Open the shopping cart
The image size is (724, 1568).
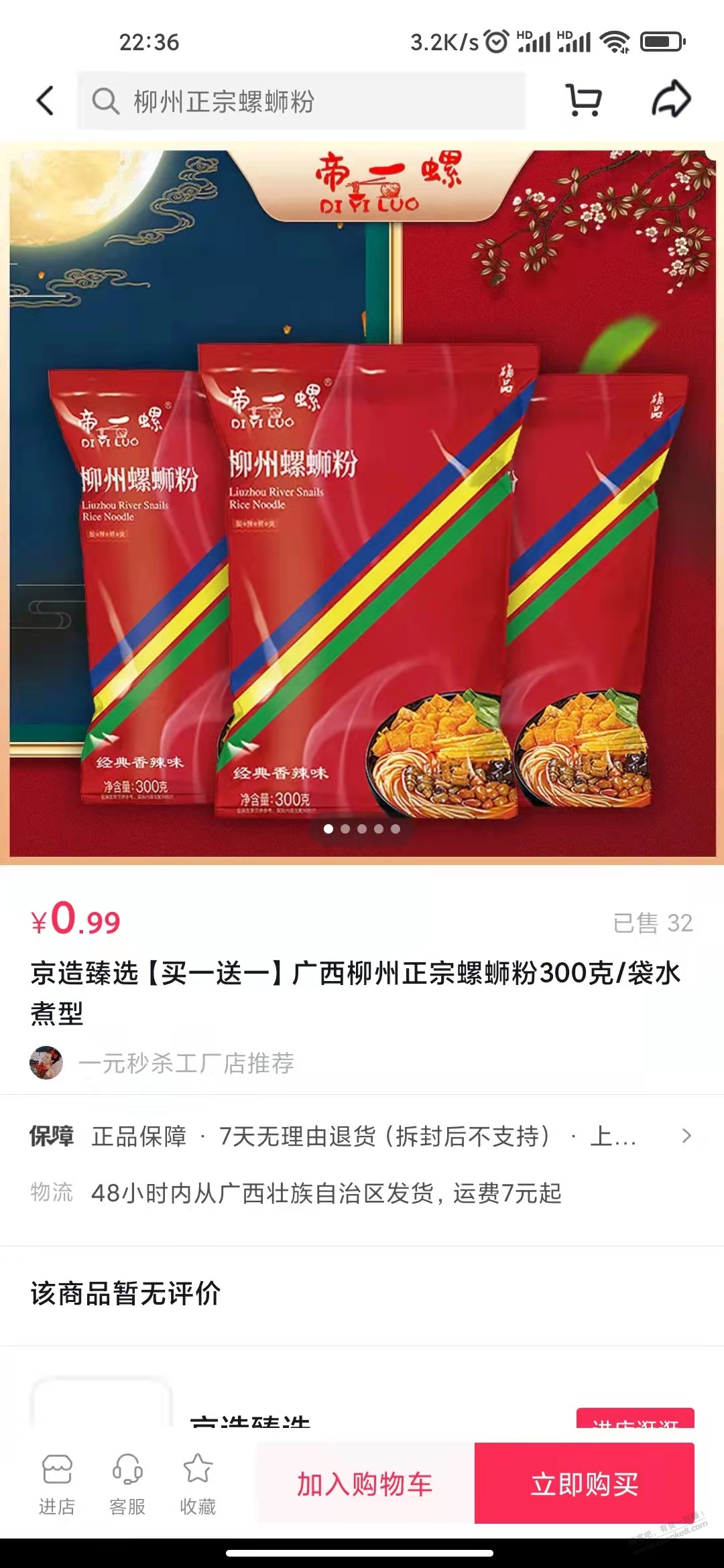pos(583,101)
